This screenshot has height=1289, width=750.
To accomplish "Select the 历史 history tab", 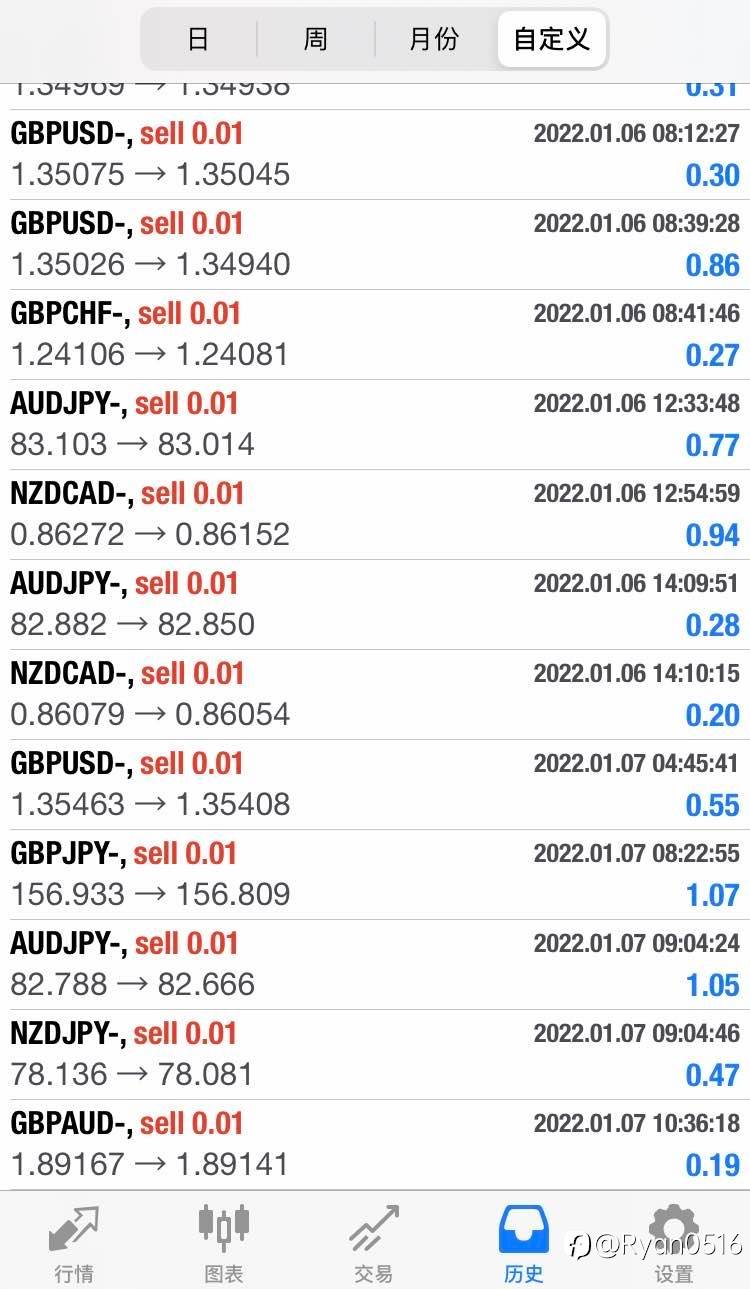I will pyautogui.click(x=524, y=1243).
